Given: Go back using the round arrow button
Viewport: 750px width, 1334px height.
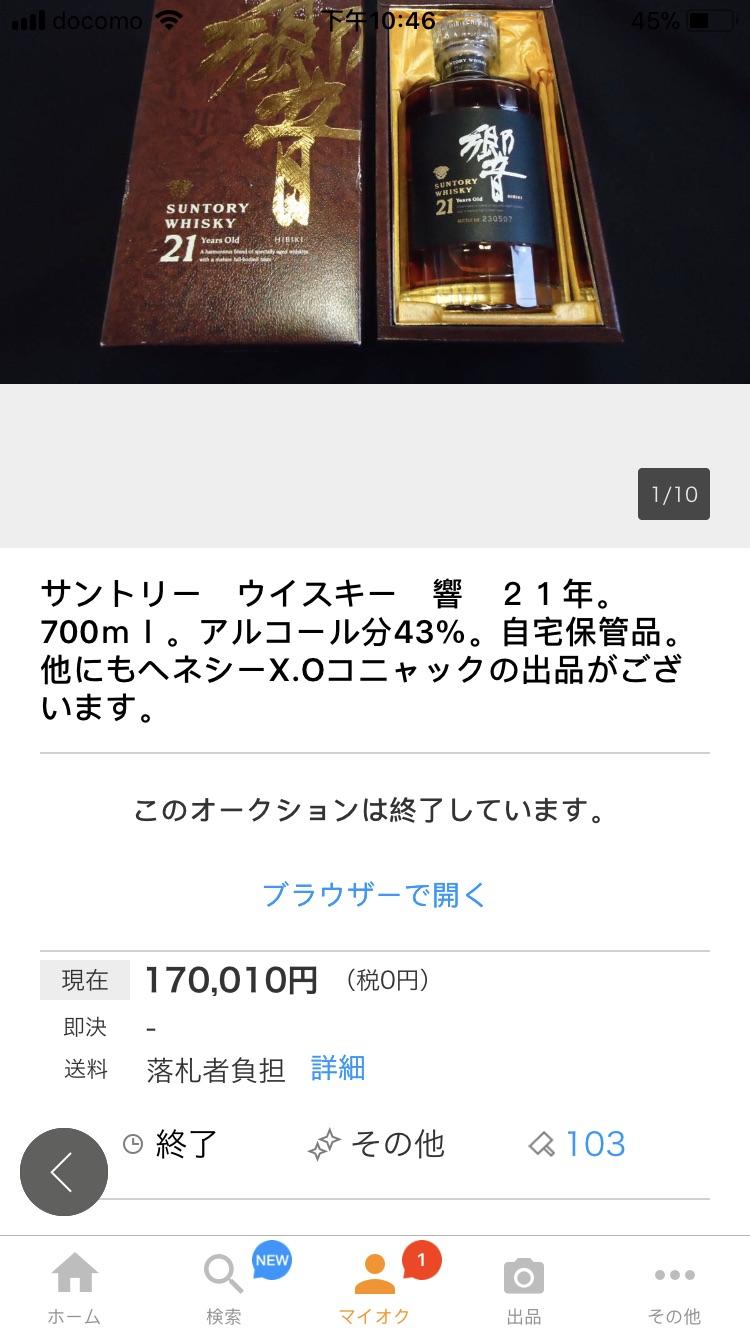Looking at the screenshot, I should click(x=64, y=1171).
